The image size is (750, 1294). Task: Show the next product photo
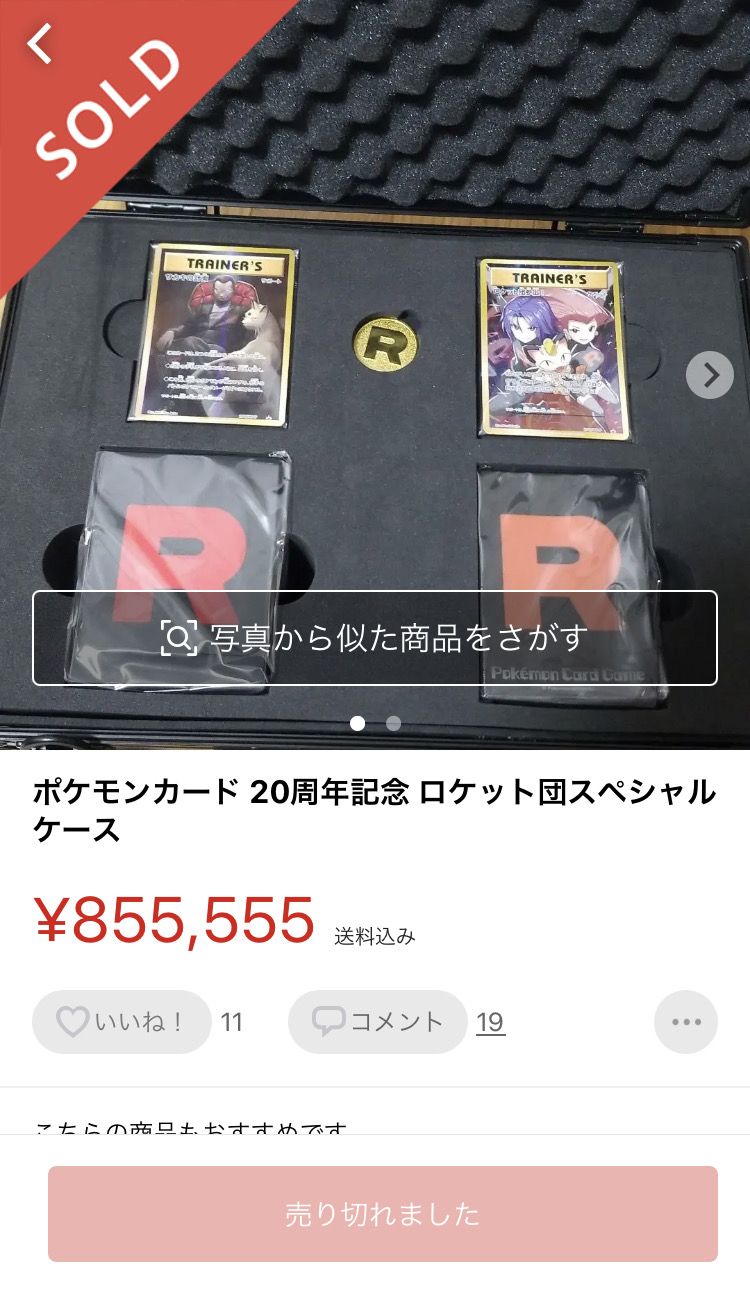pos(710,375)
